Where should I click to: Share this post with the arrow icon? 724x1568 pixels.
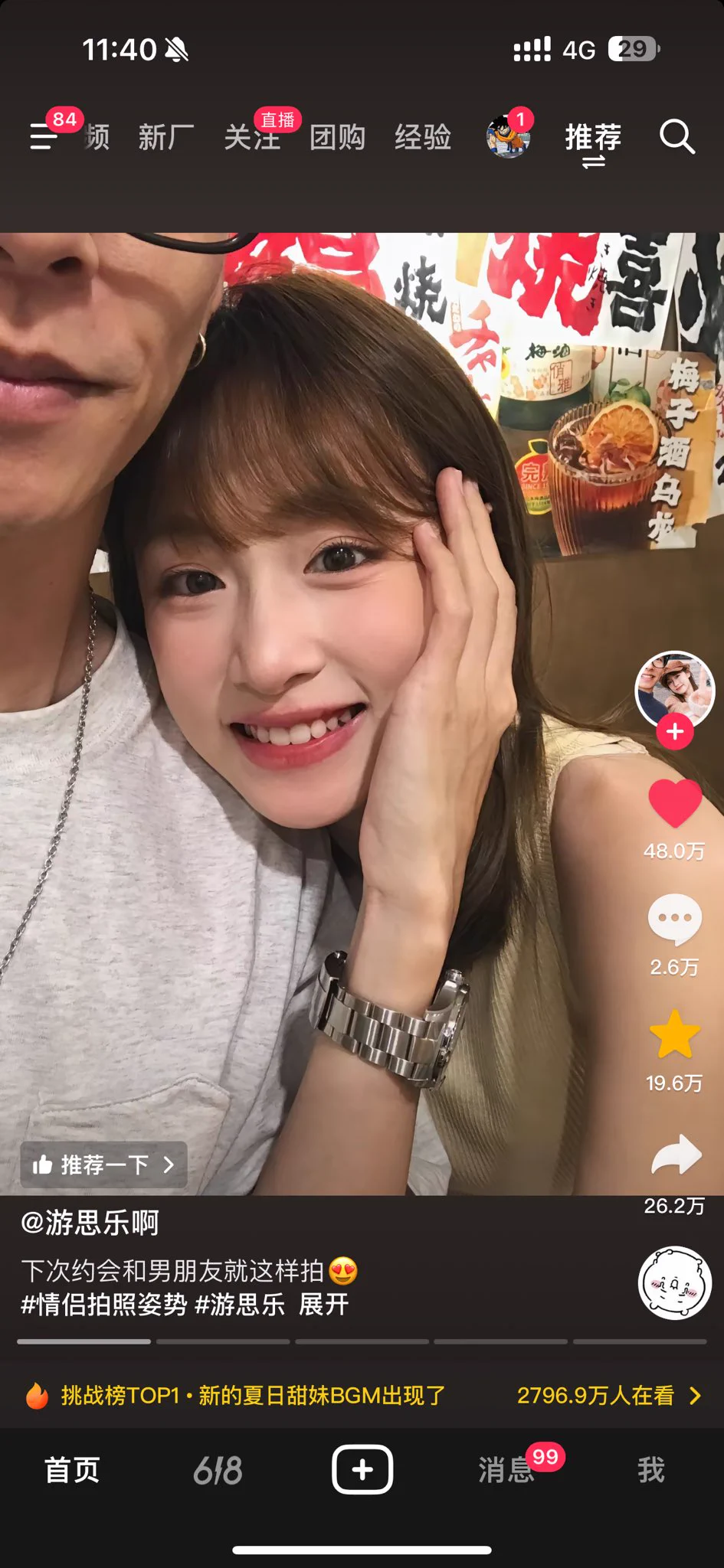pyautogui.click(x=675, y=1155)
